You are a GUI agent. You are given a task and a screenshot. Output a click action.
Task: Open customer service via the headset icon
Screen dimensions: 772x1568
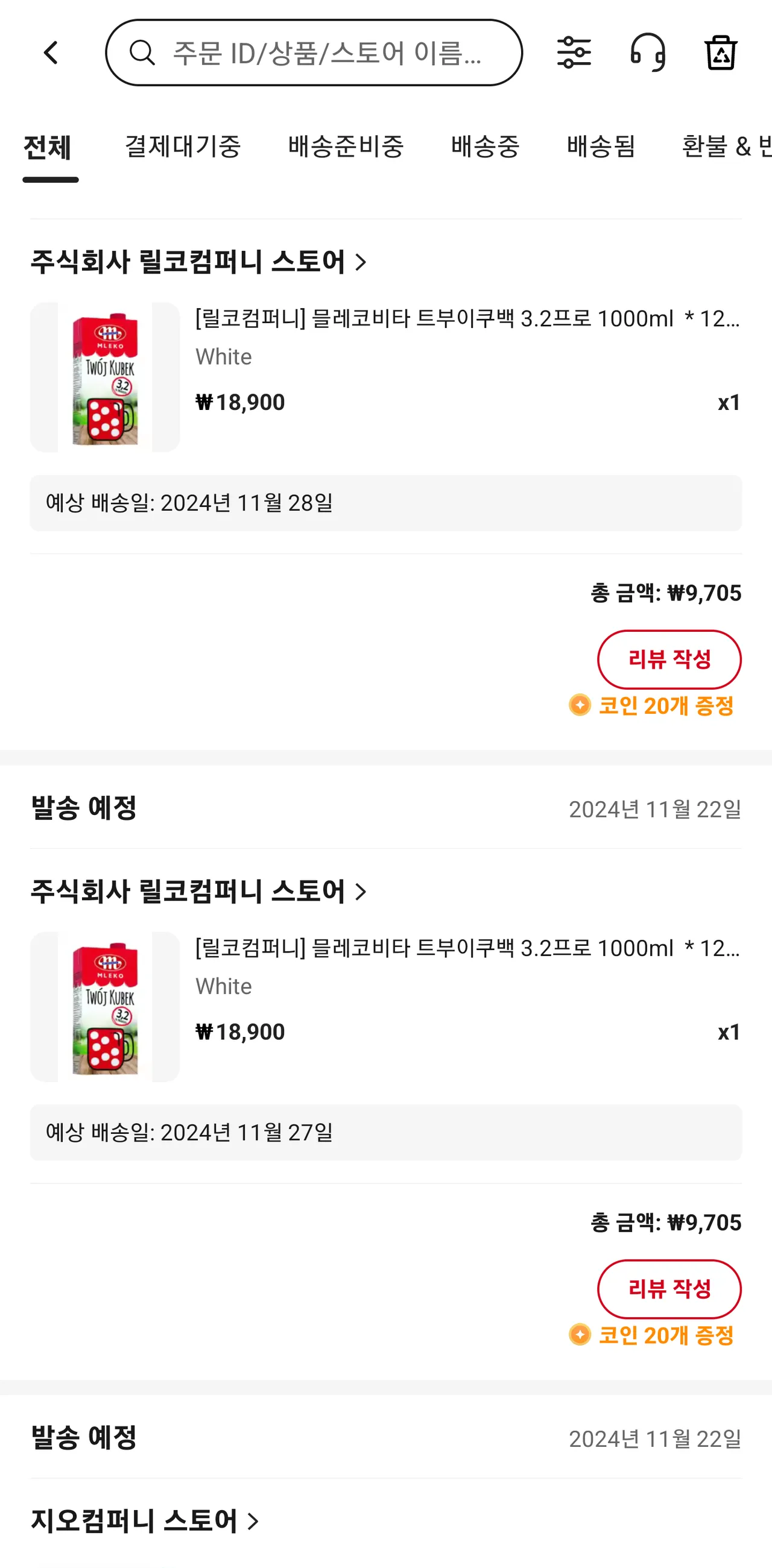pos(647,52)
